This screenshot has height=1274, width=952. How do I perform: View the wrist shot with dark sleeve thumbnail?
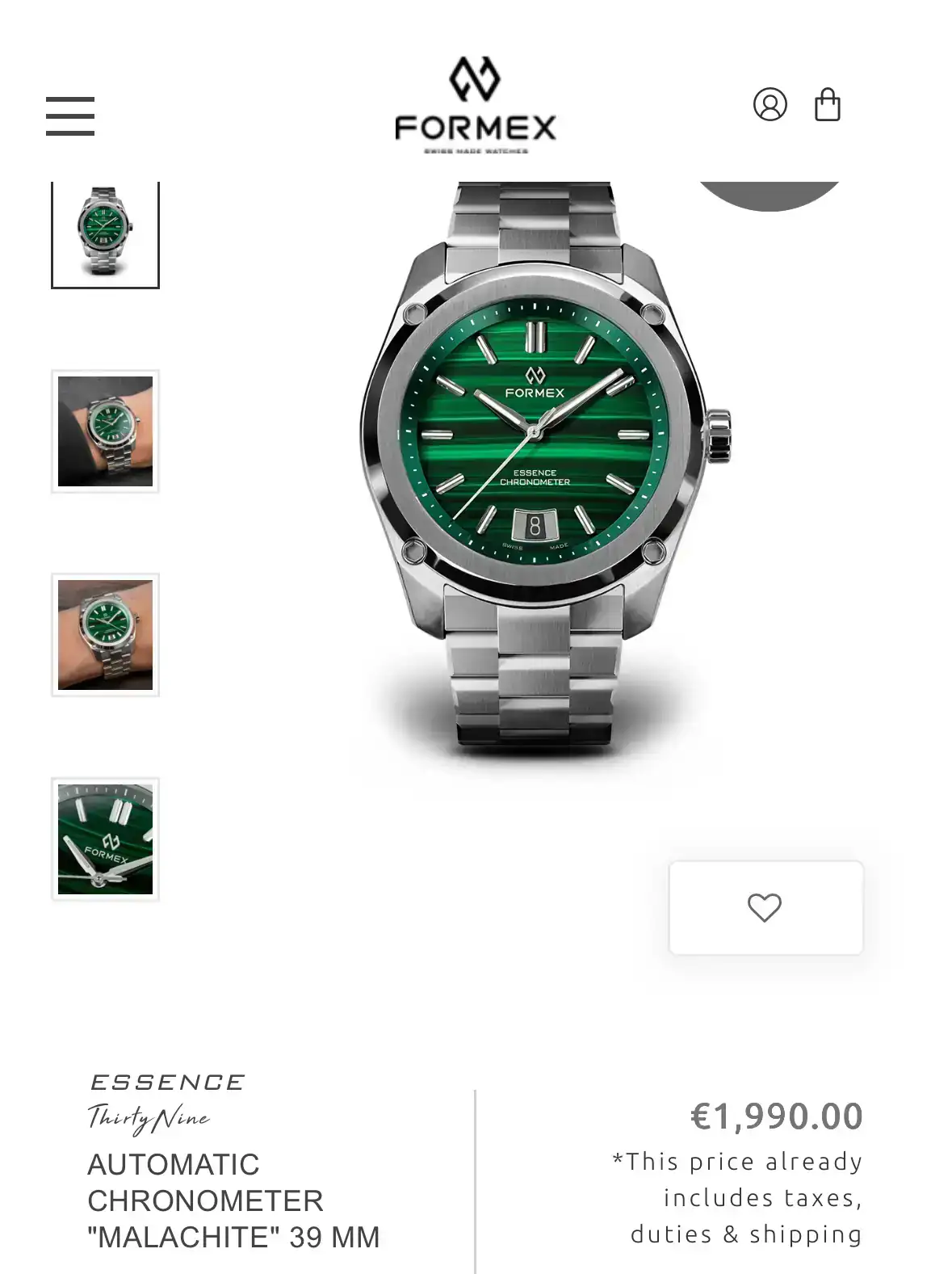point(105,431)
